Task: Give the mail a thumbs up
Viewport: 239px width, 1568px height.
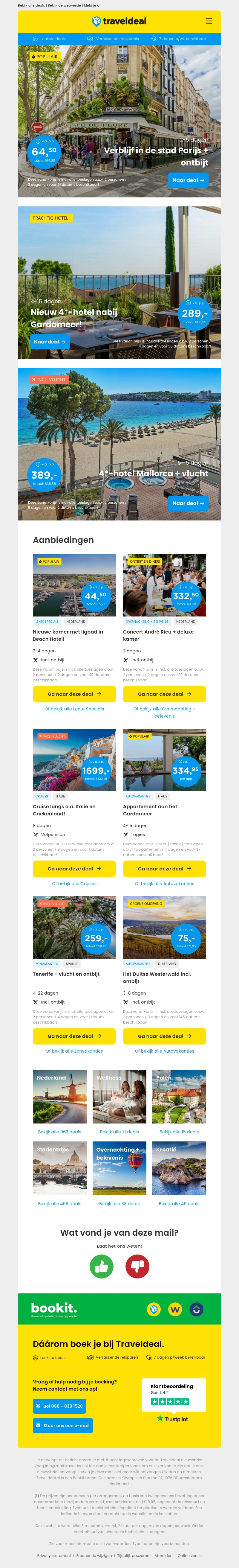Action: tap(102, 1267)
